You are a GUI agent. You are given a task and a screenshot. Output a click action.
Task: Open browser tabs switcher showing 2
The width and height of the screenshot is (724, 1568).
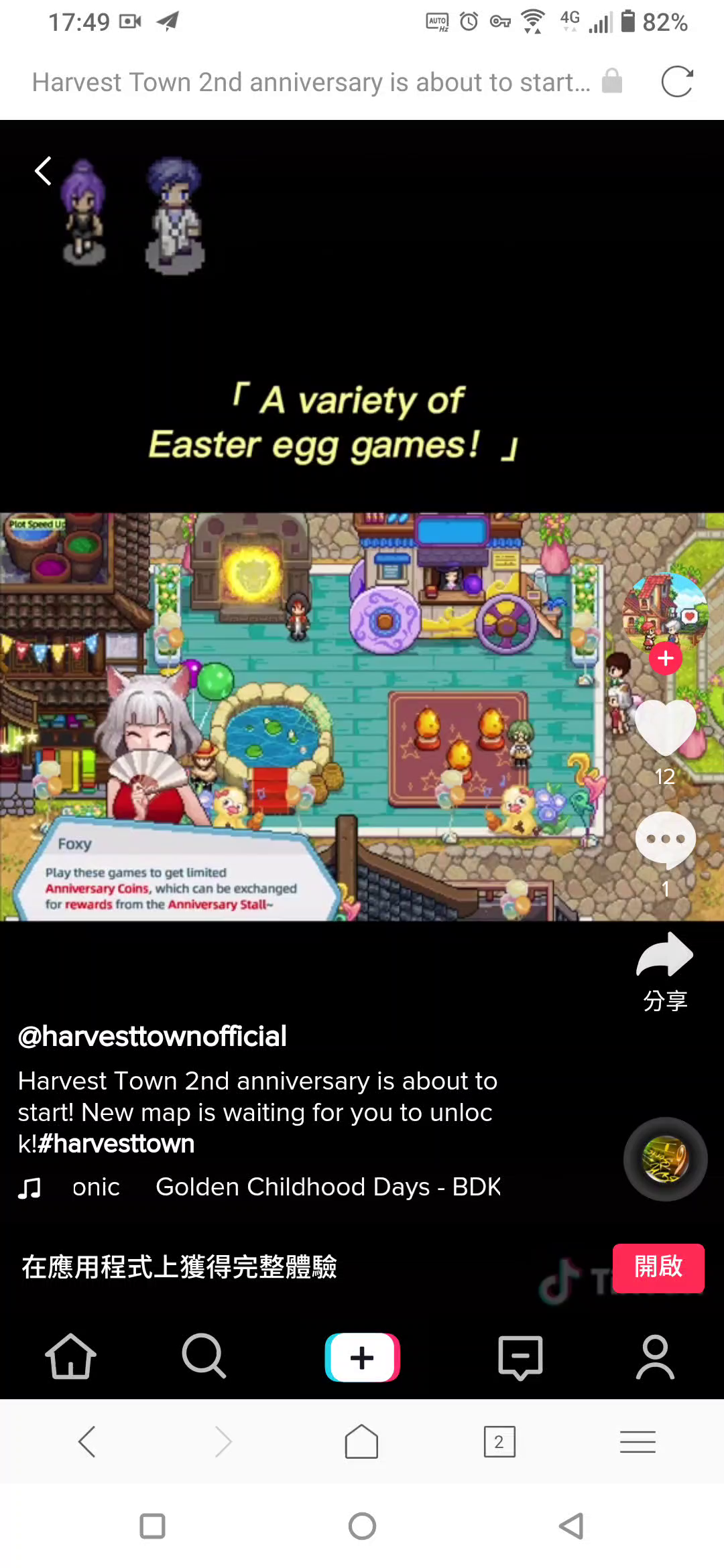tap(499, 1441)
